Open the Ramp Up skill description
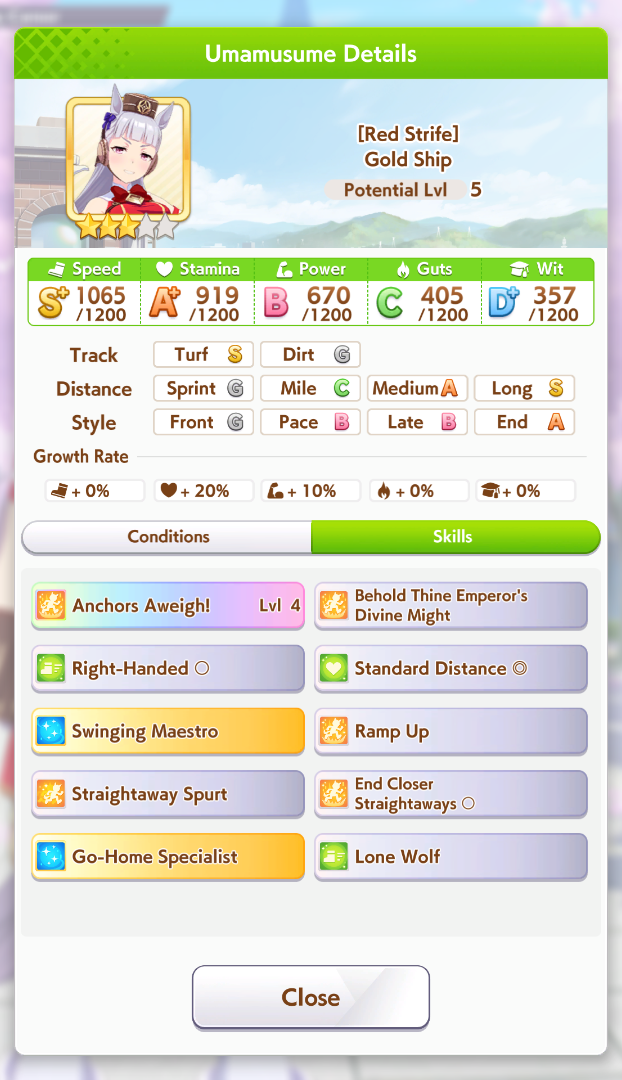 [x=451, y=732]
